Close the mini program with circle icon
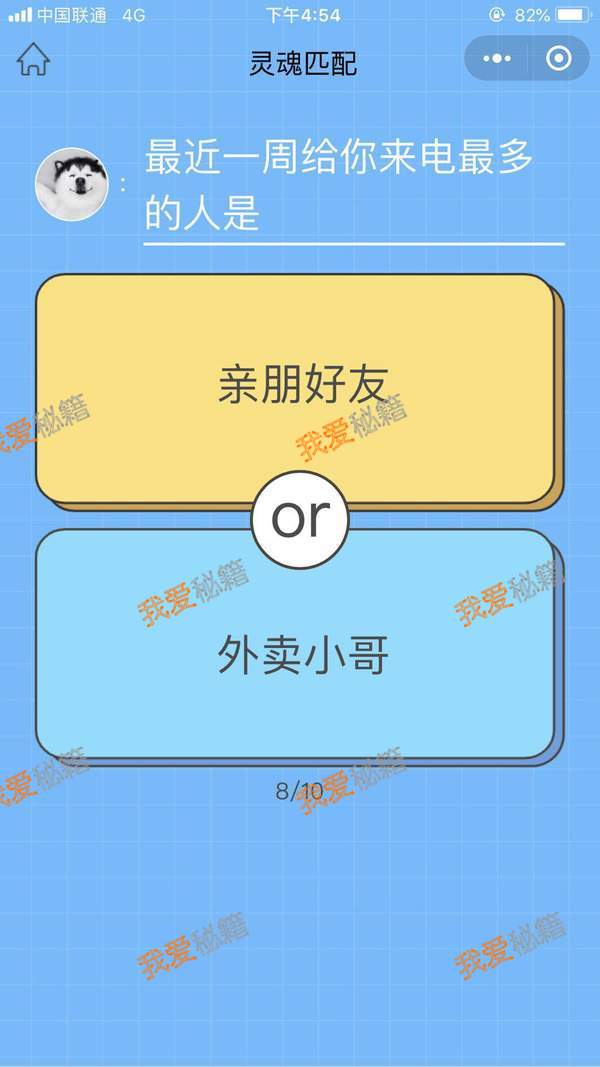This screenshot has width=600, height=1067. tap(558, 59)
